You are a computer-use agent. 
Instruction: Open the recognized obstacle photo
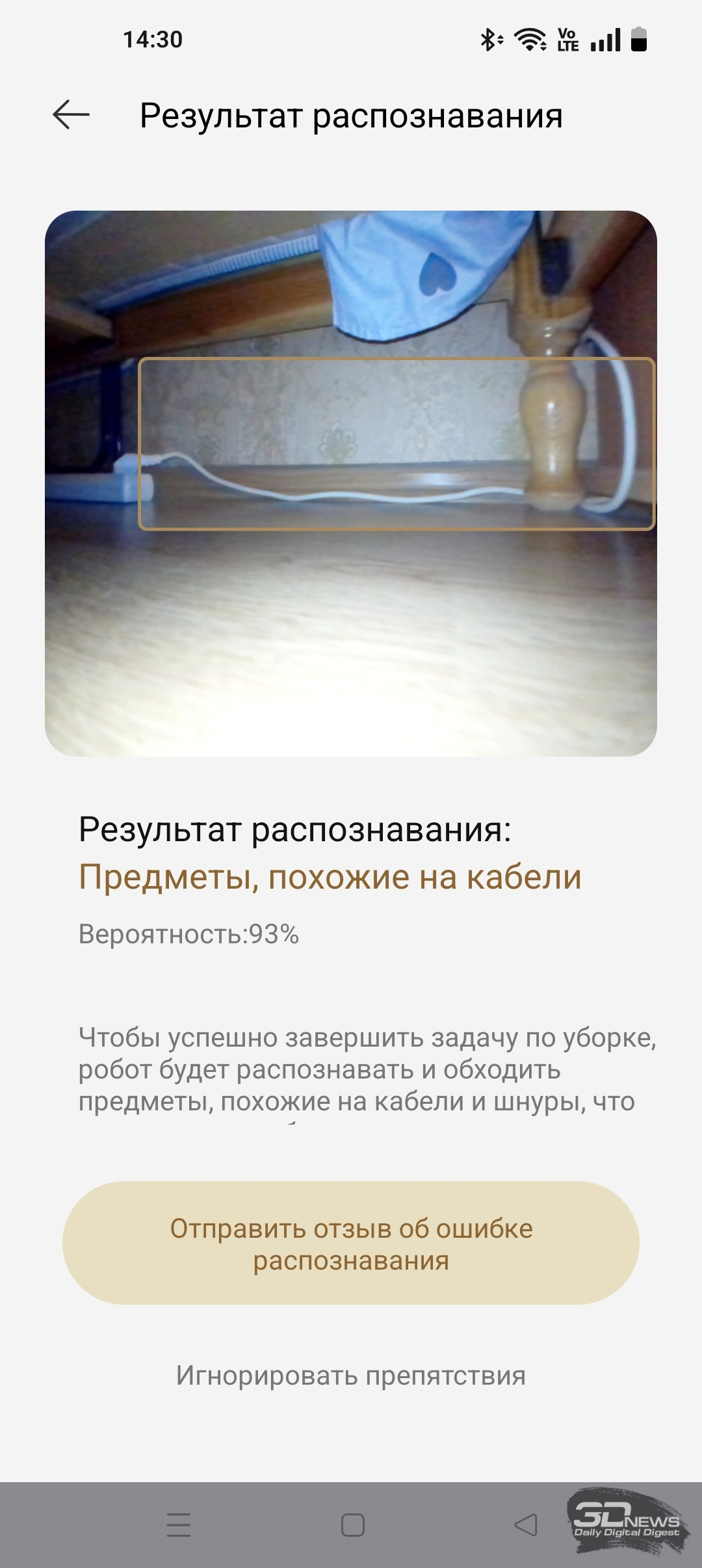[351, 483]
